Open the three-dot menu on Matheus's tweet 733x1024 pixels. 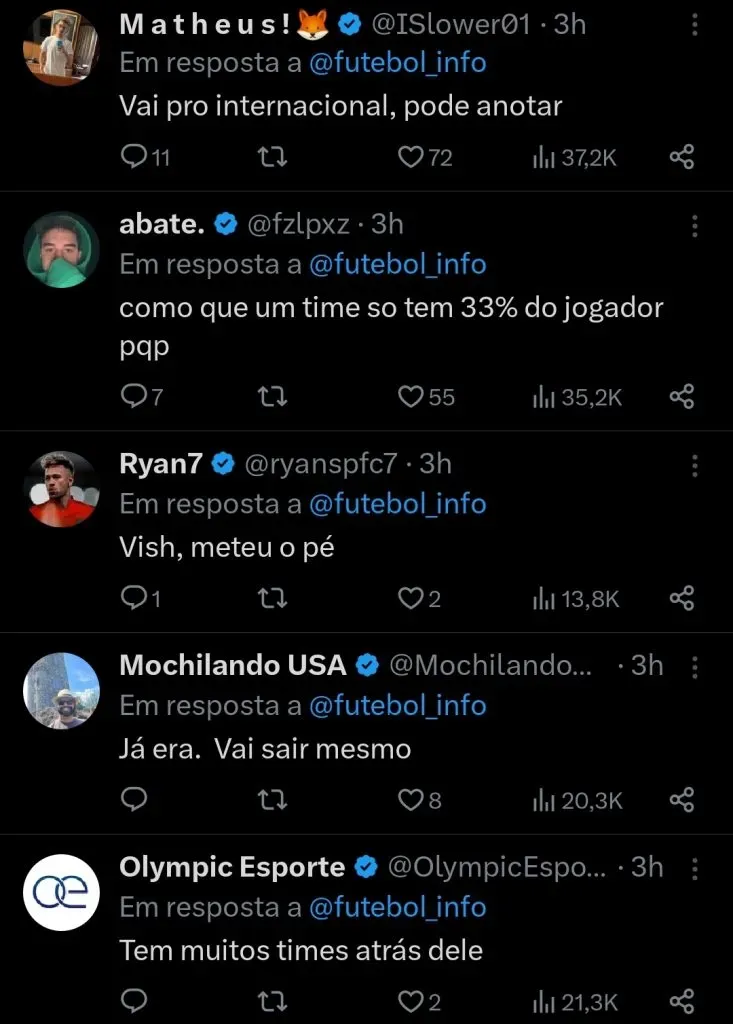click(x=694, y=22)
